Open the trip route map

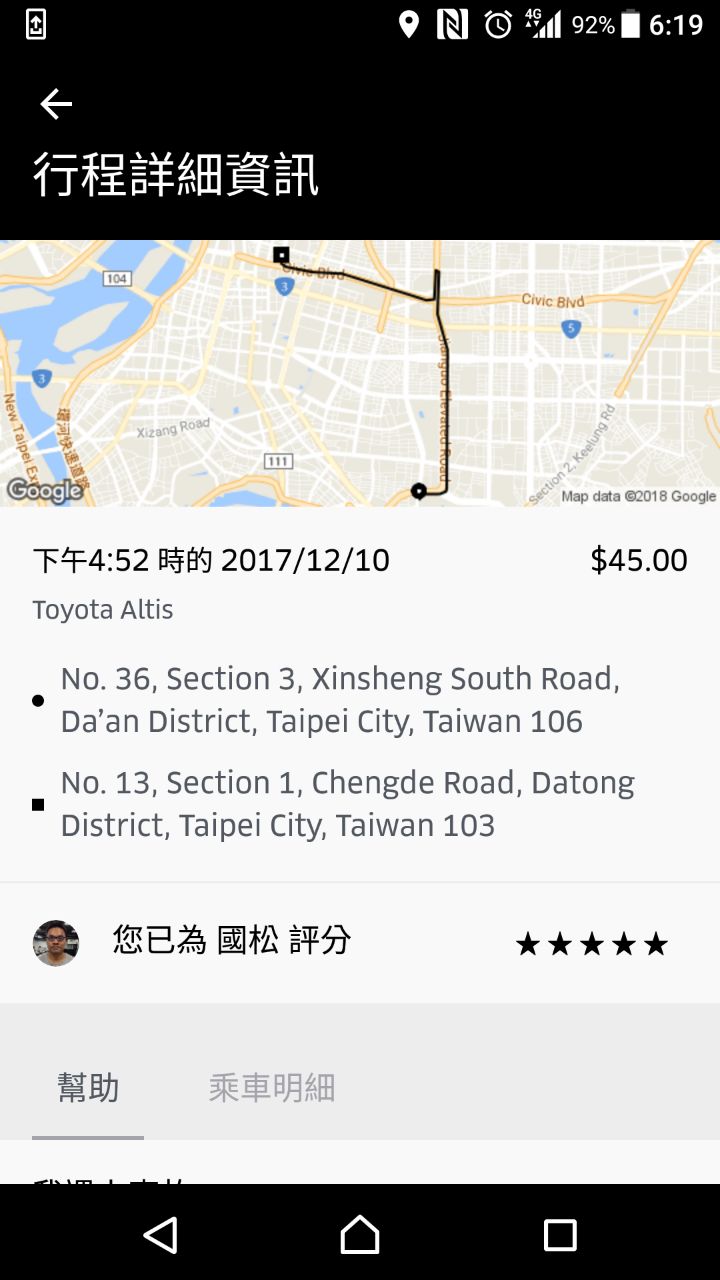coord(360,373)
